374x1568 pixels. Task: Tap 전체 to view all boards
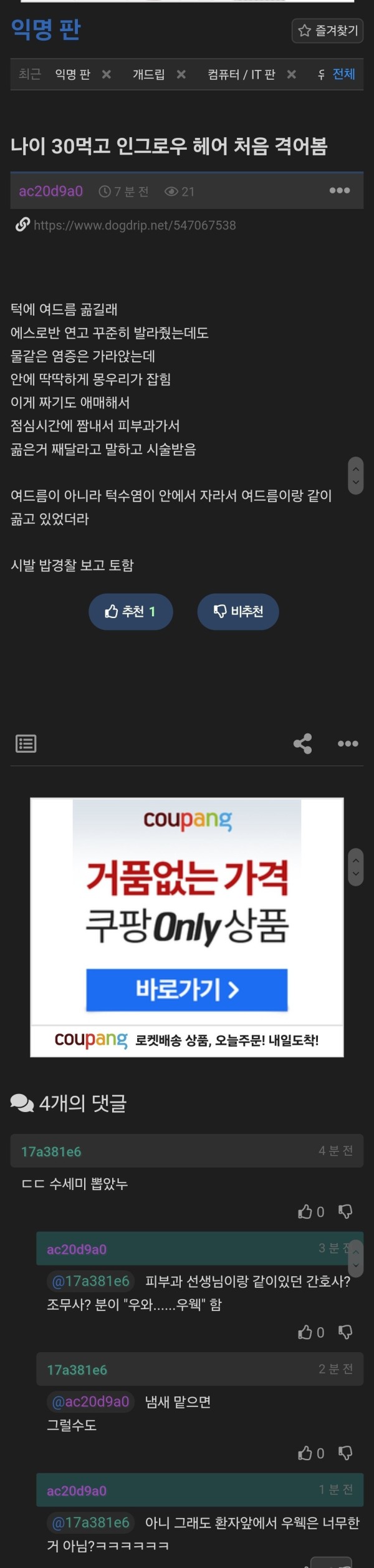(343, 74)
